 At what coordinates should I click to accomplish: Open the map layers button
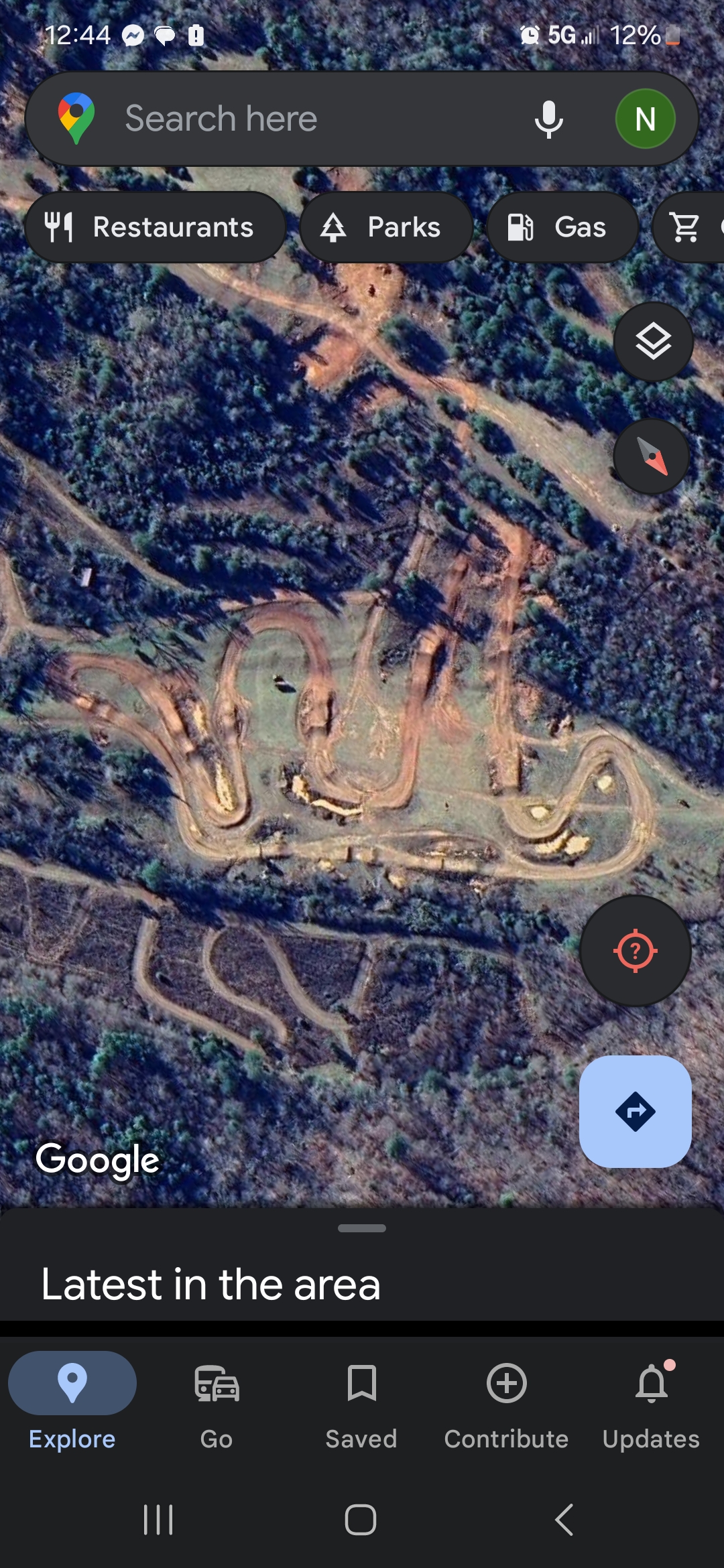(654, 342)
